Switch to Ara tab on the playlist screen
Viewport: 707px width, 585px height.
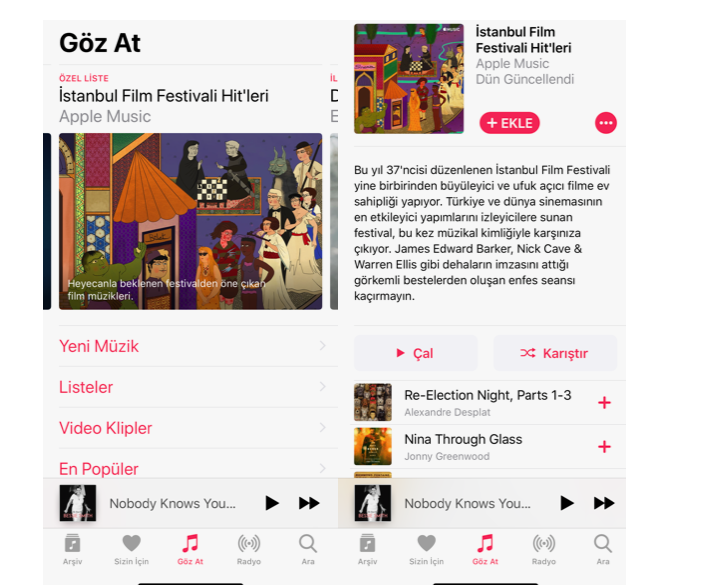(x=602, y=548)
